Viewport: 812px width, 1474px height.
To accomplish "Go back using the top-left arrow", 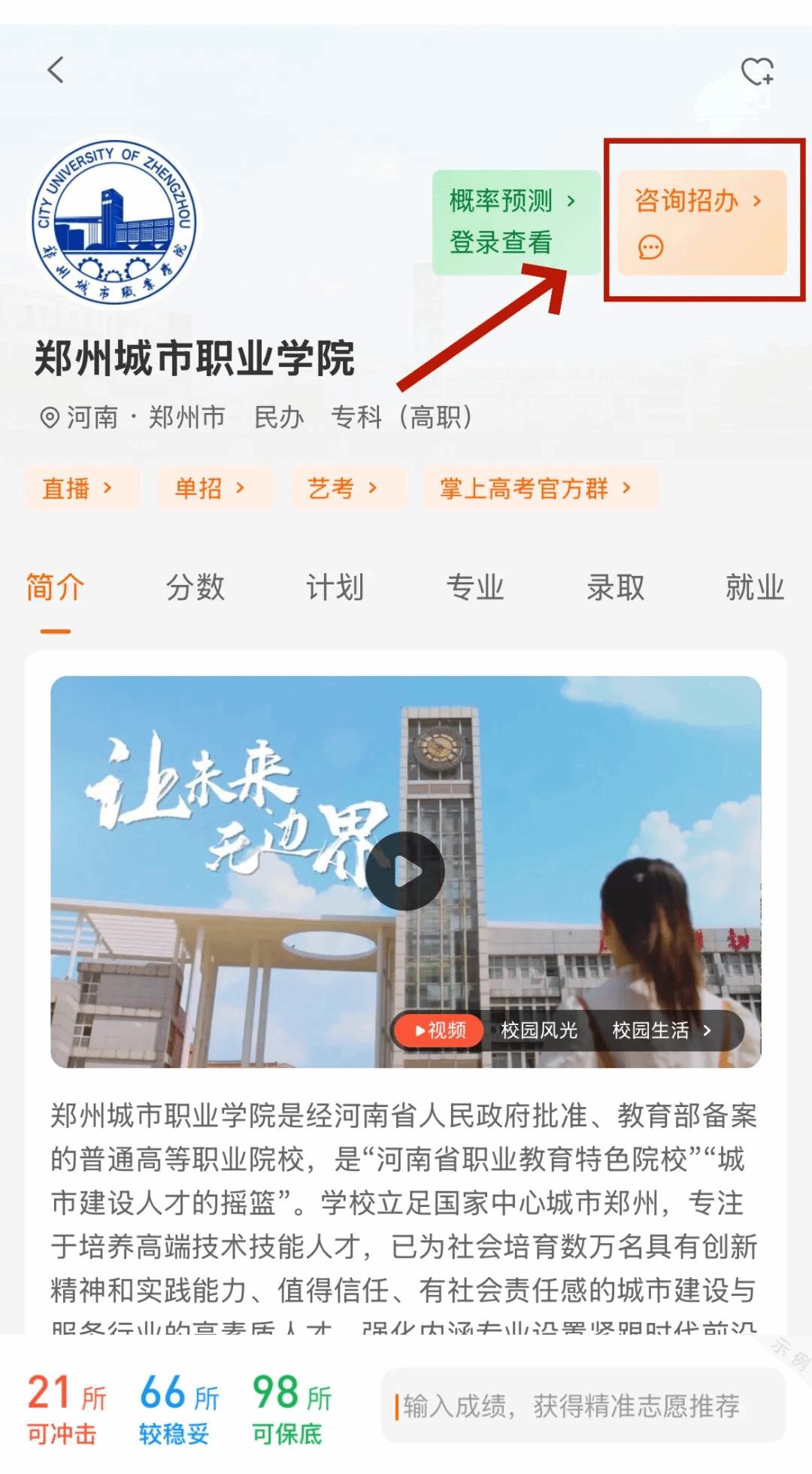I will click(56, 71).
